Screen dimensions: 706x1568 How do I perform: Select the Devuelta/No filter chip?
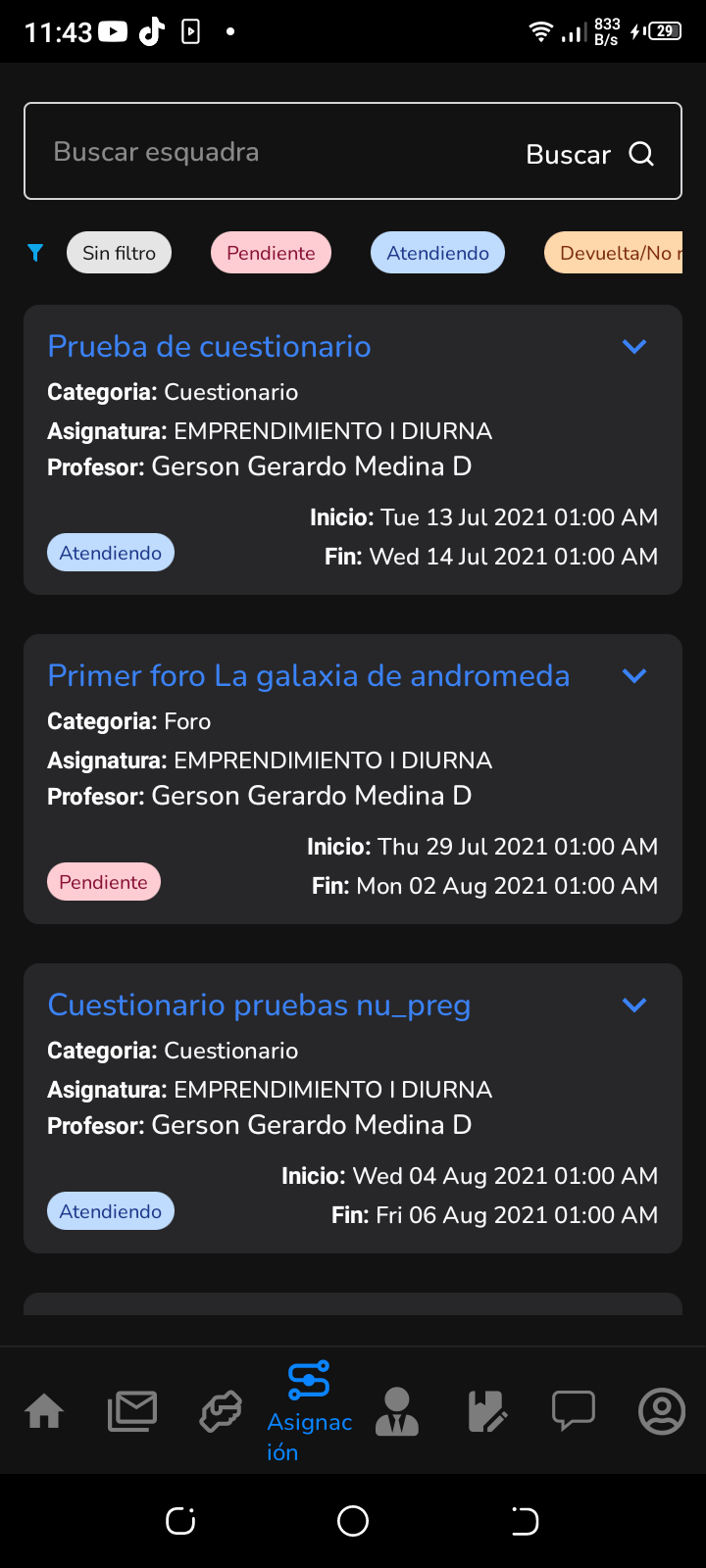615,253
